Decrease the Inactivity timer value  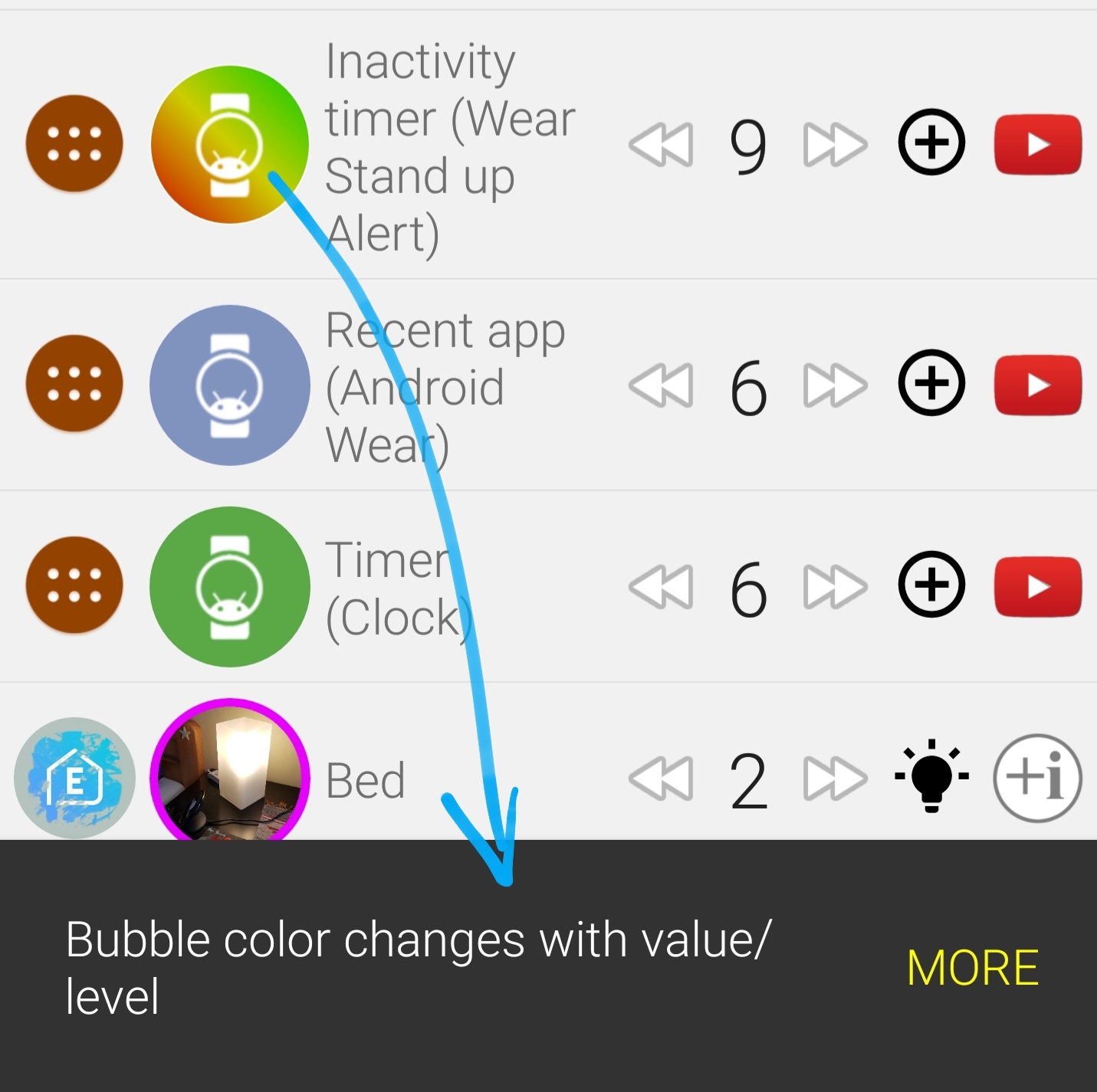click(x=661, y=144)
